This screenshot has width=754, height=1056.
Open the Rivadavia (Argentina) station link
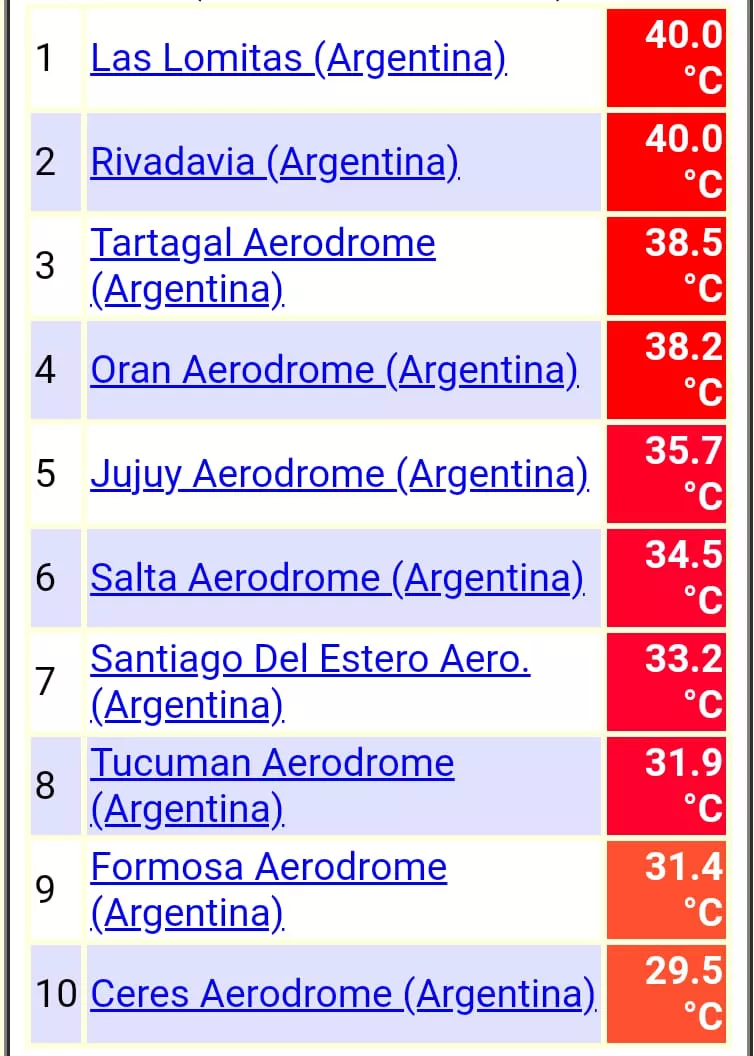[x=274, y=162]
